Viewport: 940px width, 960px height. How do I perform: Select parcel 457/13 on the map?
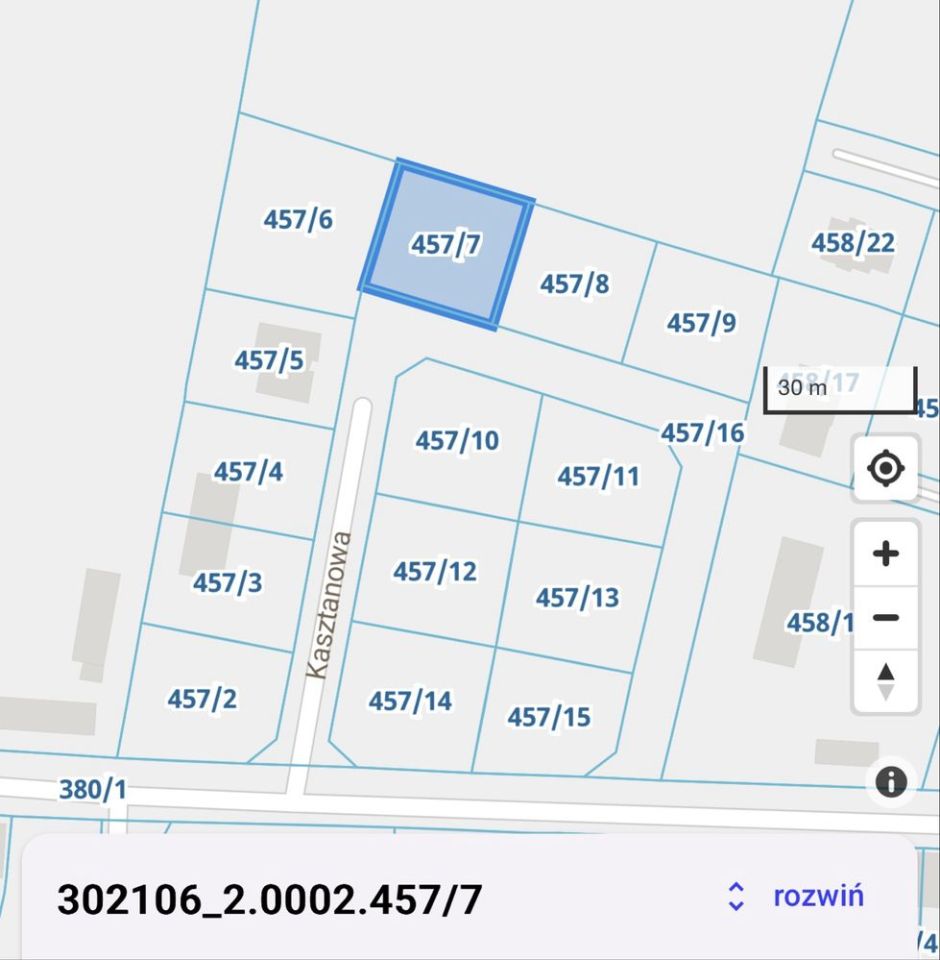coord(577,598)
